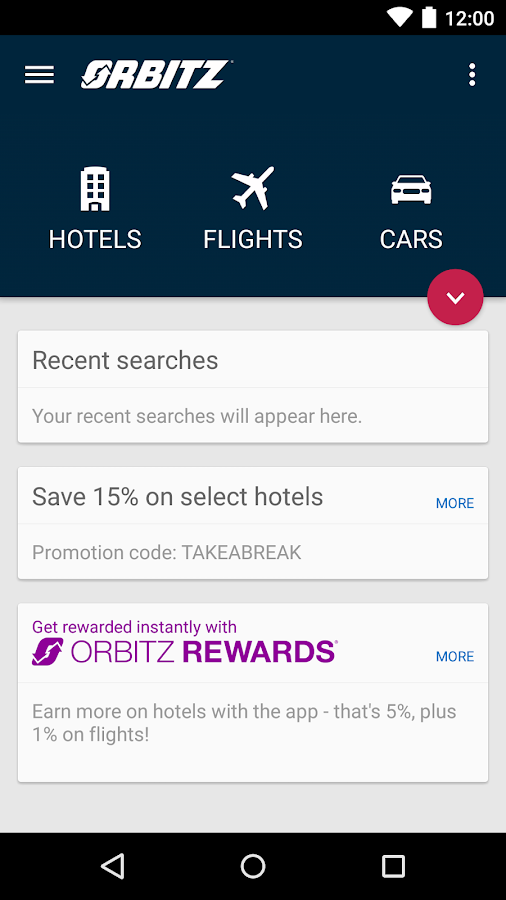
Task: Choose the Cars search option
Action: [x=411, y=208]
